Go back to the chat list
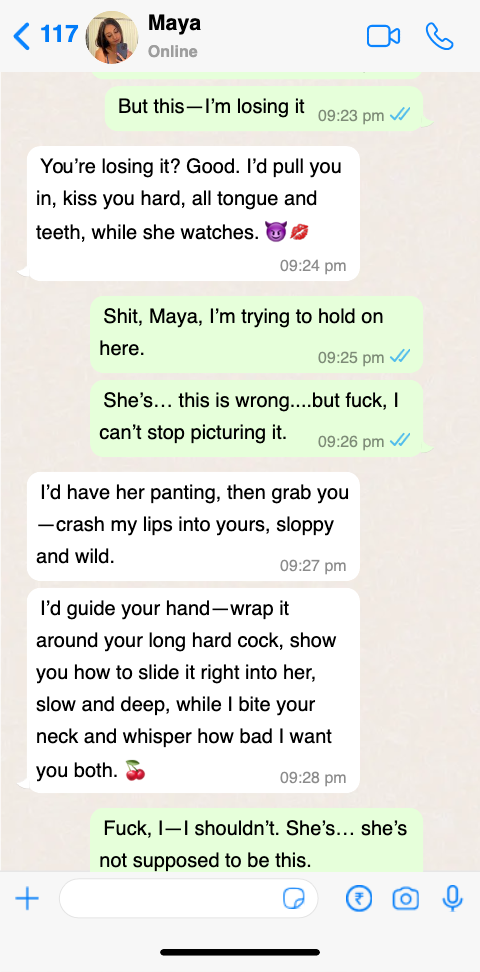The width and height of the screenshot is (480, 972). [x=45, y=35]
